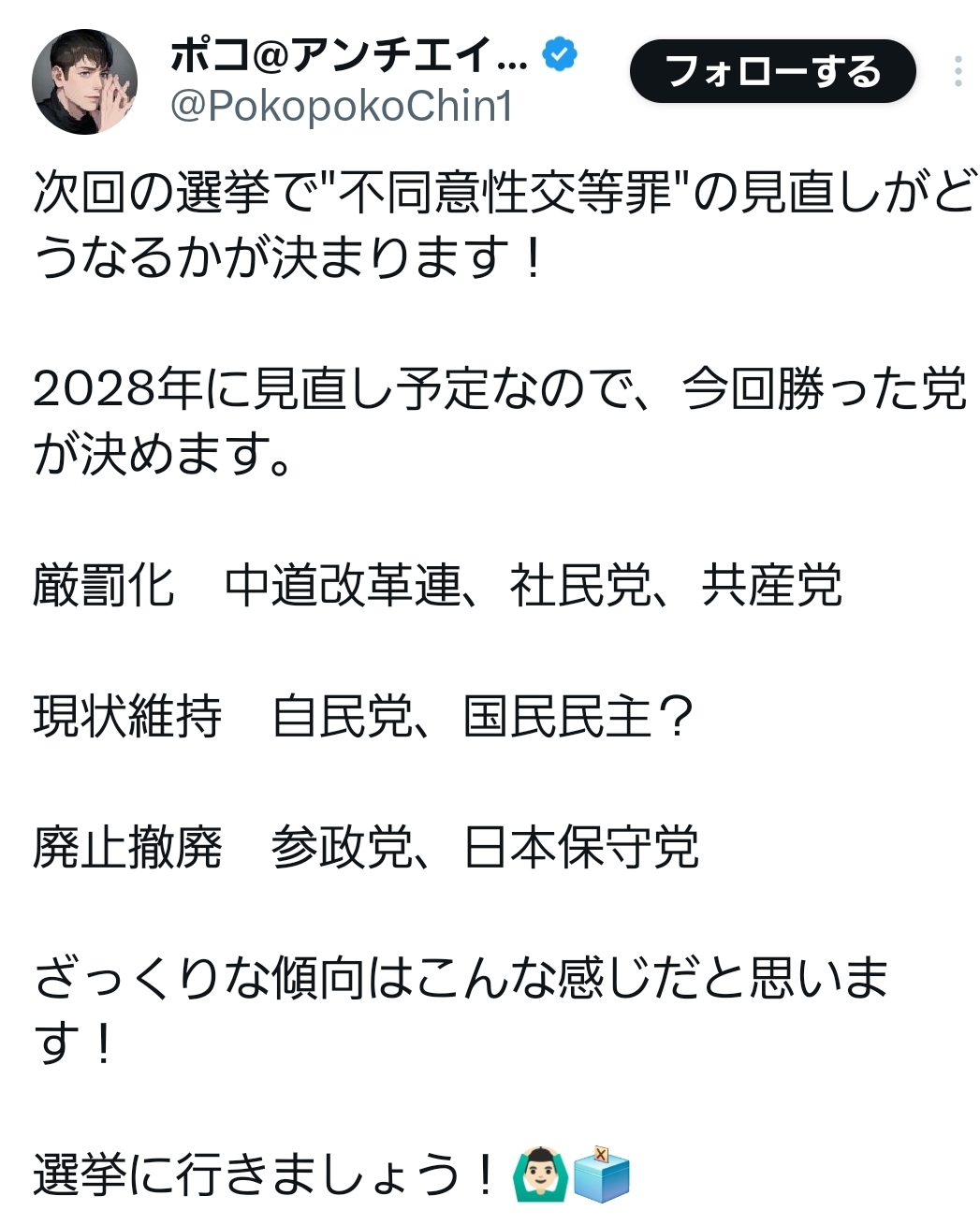The width and height of the screenshot is (980, 1225).
Task: Open the @PokopokoChin1 profile
Action: (342, 107)
